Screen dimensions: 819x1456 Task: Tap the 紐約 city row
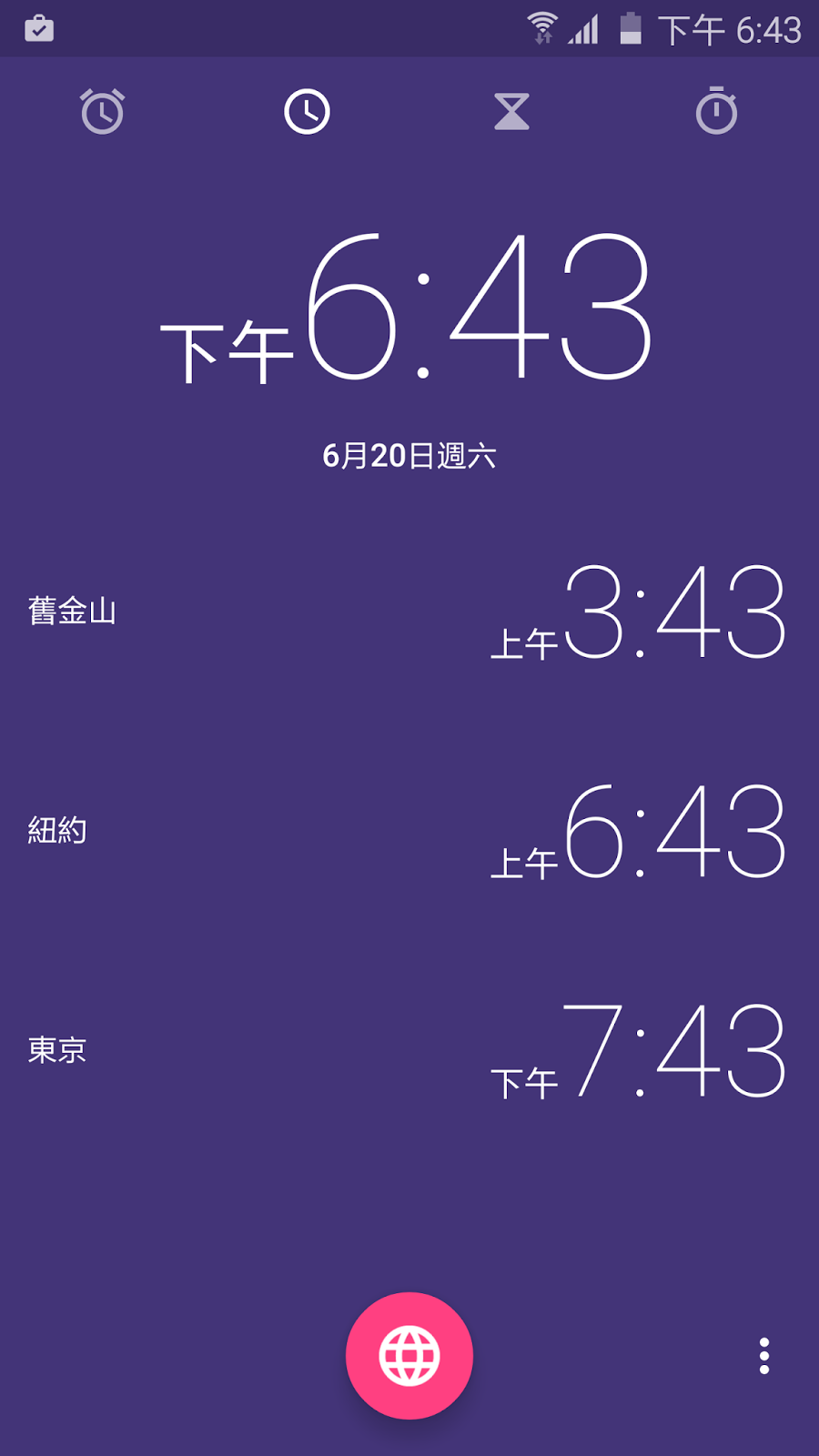click(x=58, y=831)
